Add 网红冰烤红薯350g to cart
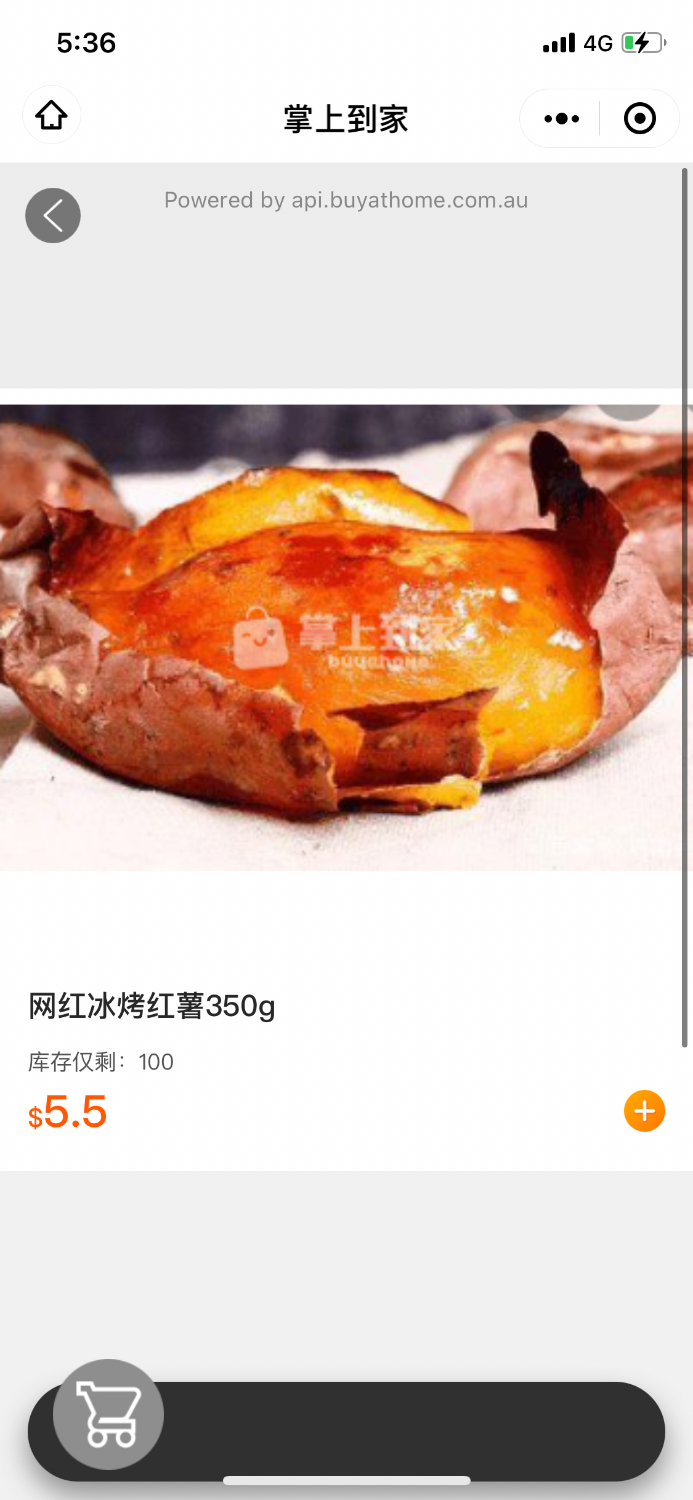This screenshot has height=1500, width=693. coord(644,1111)
